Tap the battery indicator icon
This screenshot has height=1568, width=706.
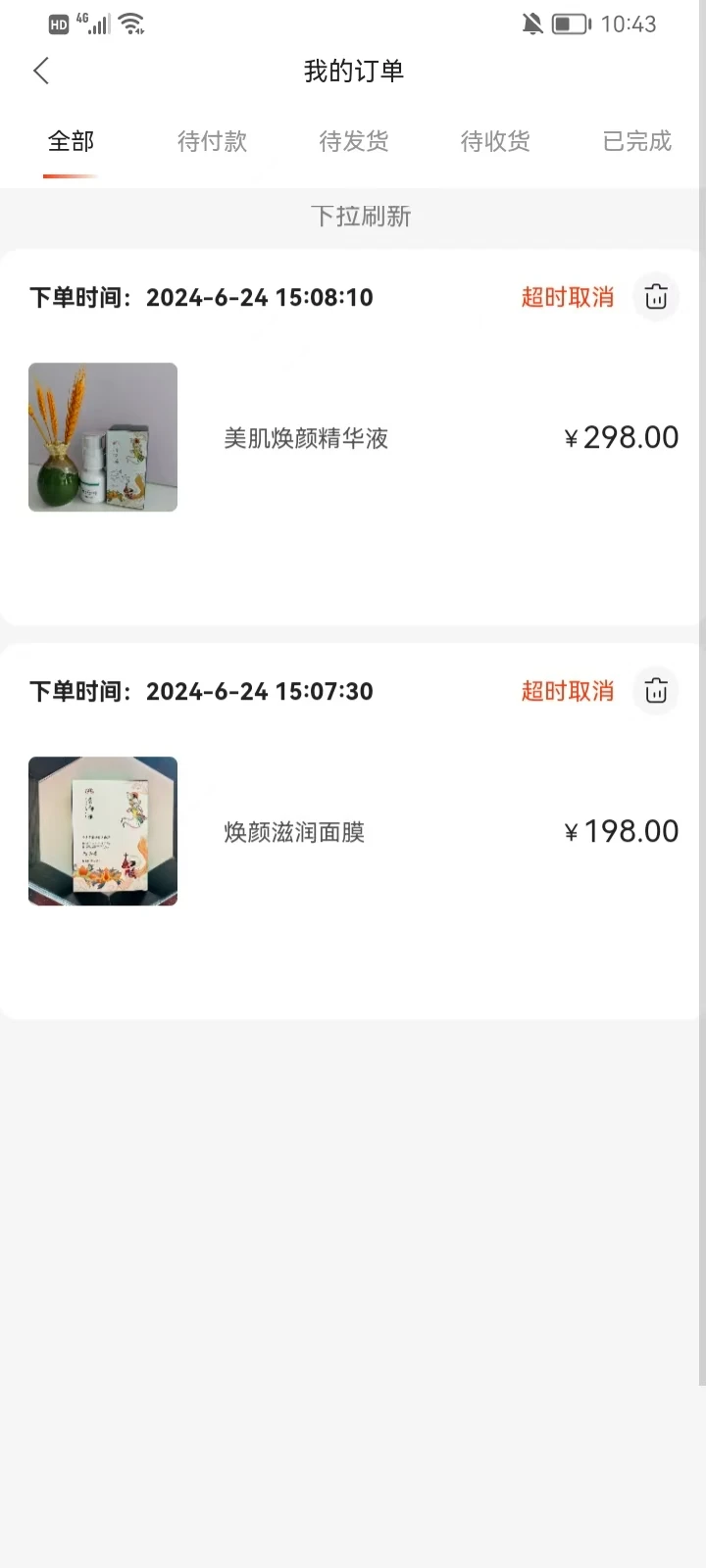(573, 24)
